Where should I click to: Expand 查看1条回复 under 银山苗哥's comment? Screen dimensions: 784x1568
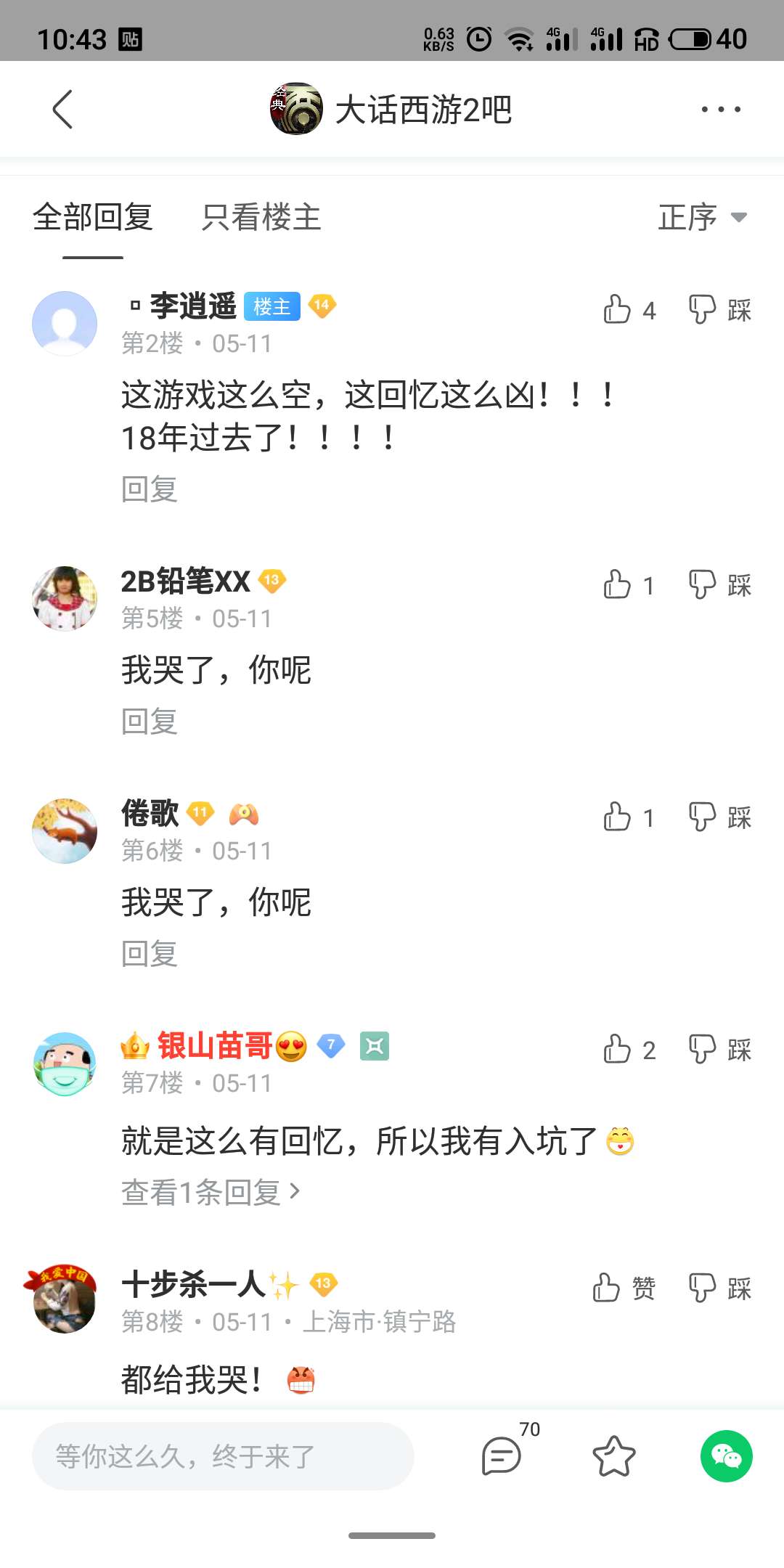[211, 1192]
